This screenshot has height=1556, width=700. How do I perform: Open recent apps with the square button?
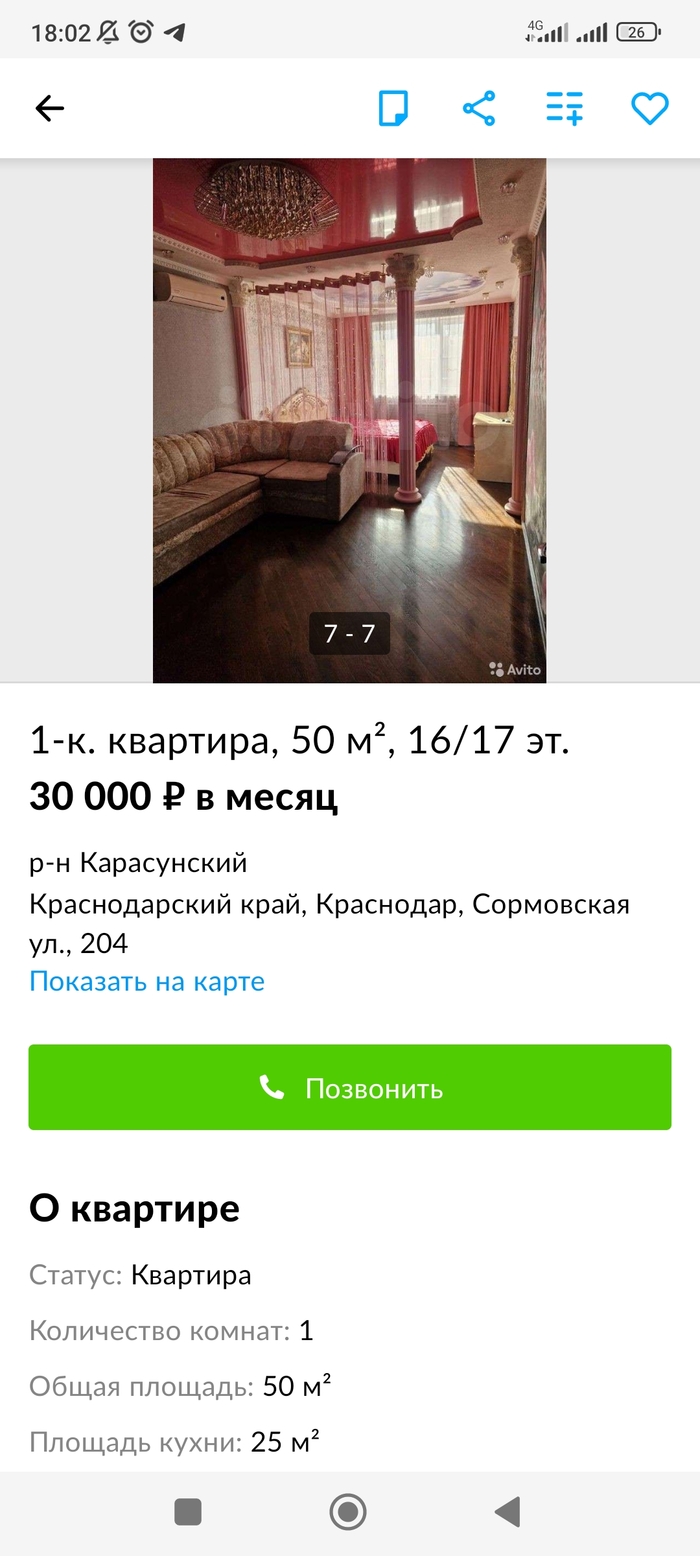[x=188, y=1512]
